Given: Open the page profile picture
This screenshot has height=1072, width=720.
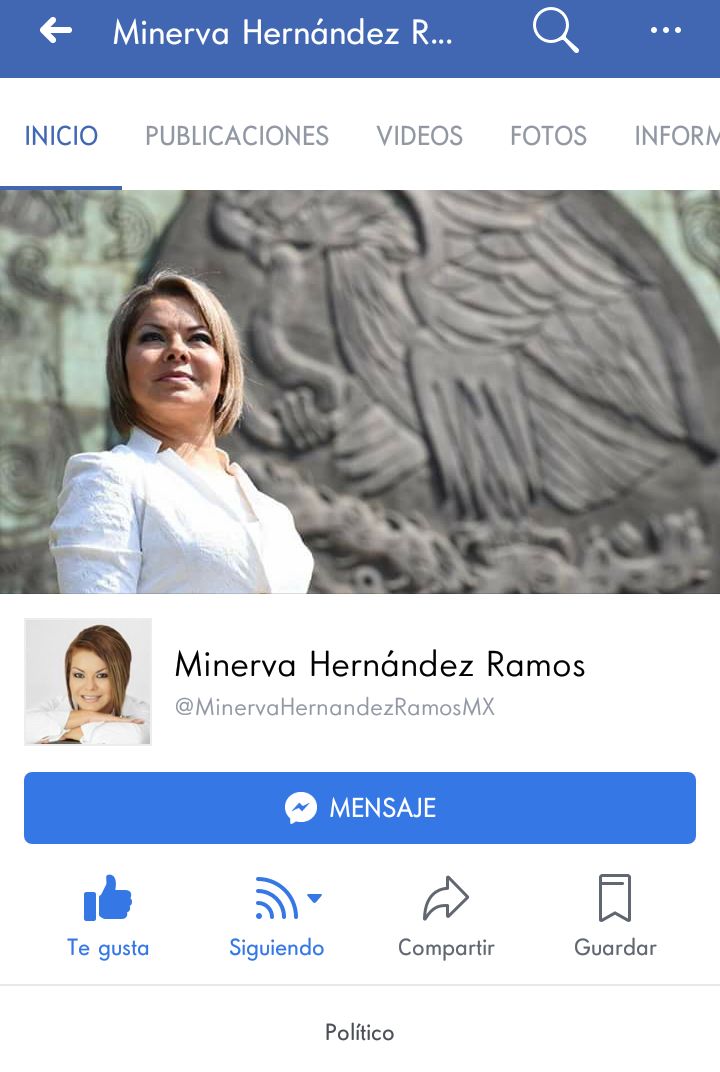Looking at the screenshot, I should pyautogui.click(x=88, y=682).
